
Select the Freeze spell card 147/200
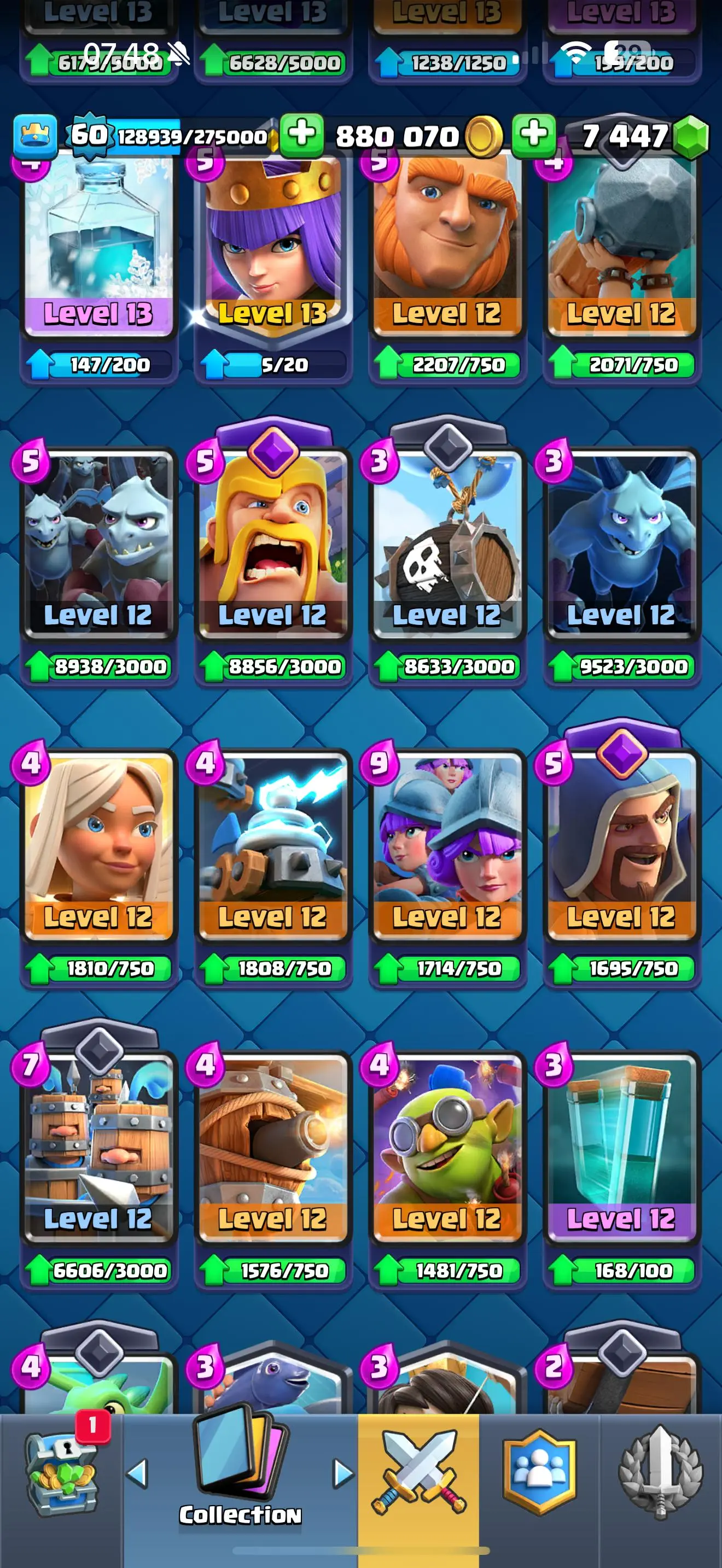[x=98, y=243]
